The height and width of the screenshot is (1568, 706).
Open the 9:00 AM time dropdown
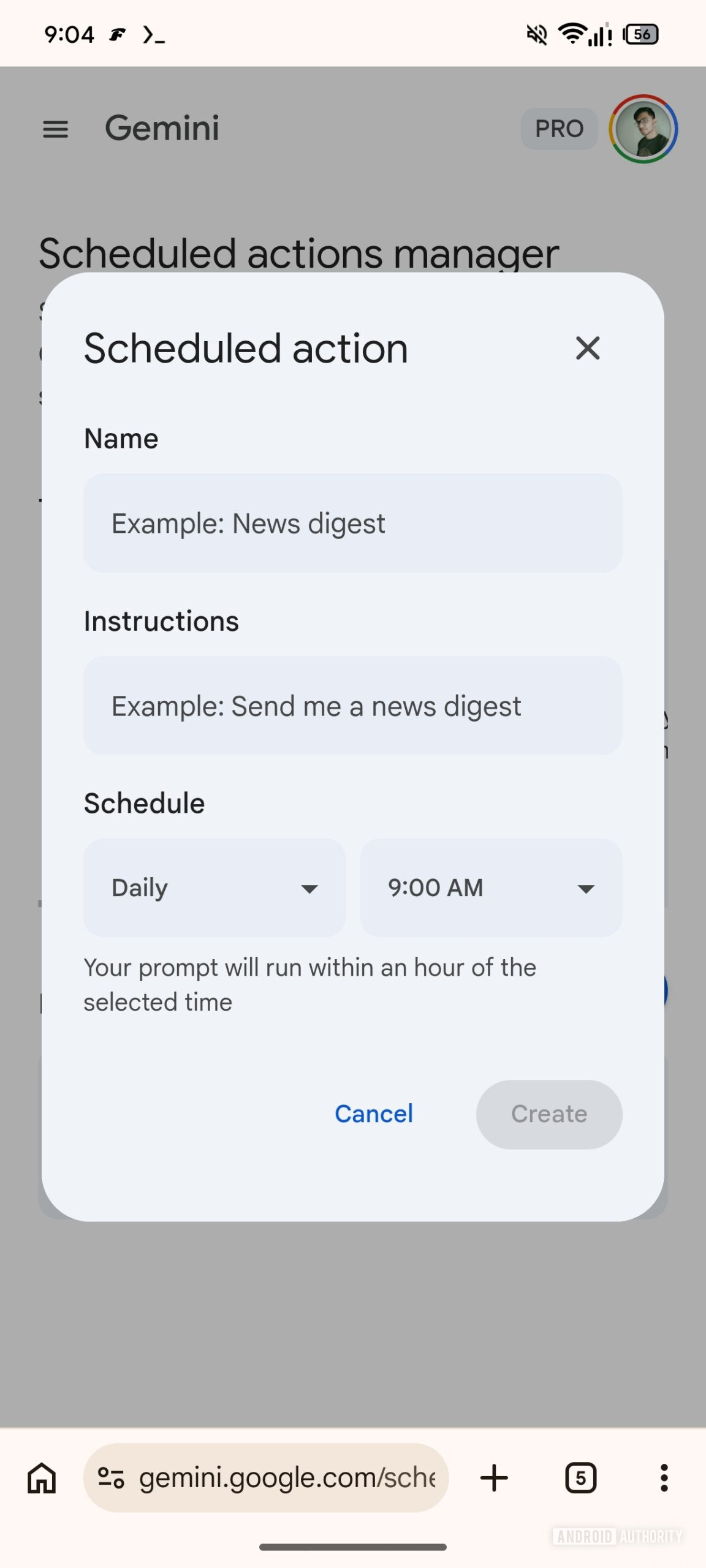490,888
